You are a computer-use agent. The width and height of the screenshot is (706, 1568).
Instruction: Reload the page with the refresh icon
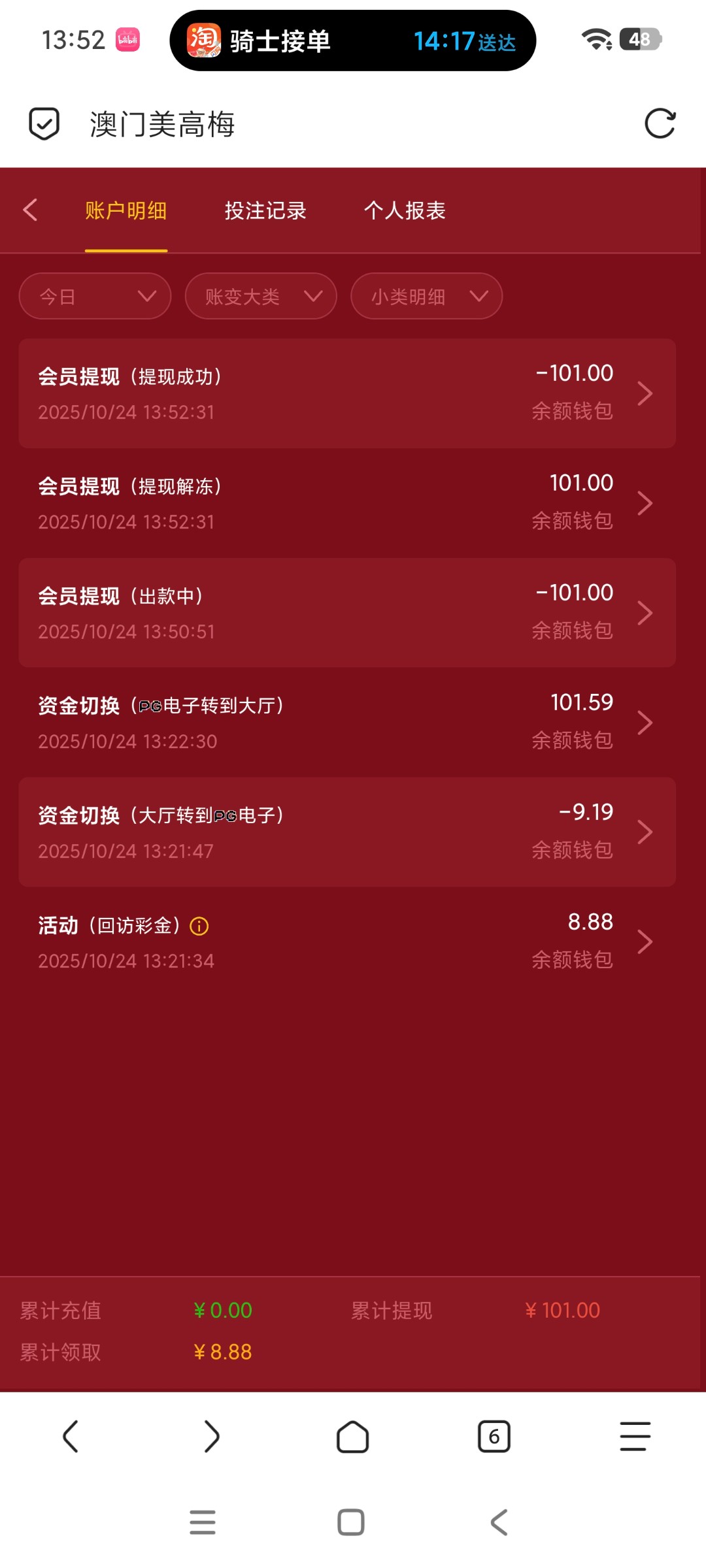(x=660, y=123)
